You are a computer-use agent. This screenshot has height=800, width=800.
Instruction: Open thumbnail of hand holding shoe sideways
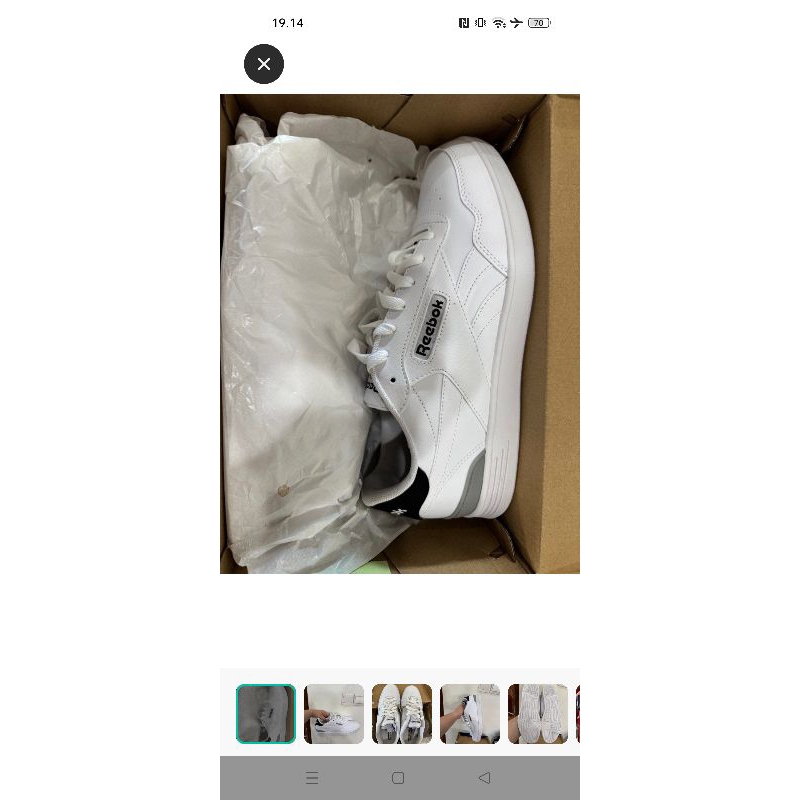pos(334,714)
